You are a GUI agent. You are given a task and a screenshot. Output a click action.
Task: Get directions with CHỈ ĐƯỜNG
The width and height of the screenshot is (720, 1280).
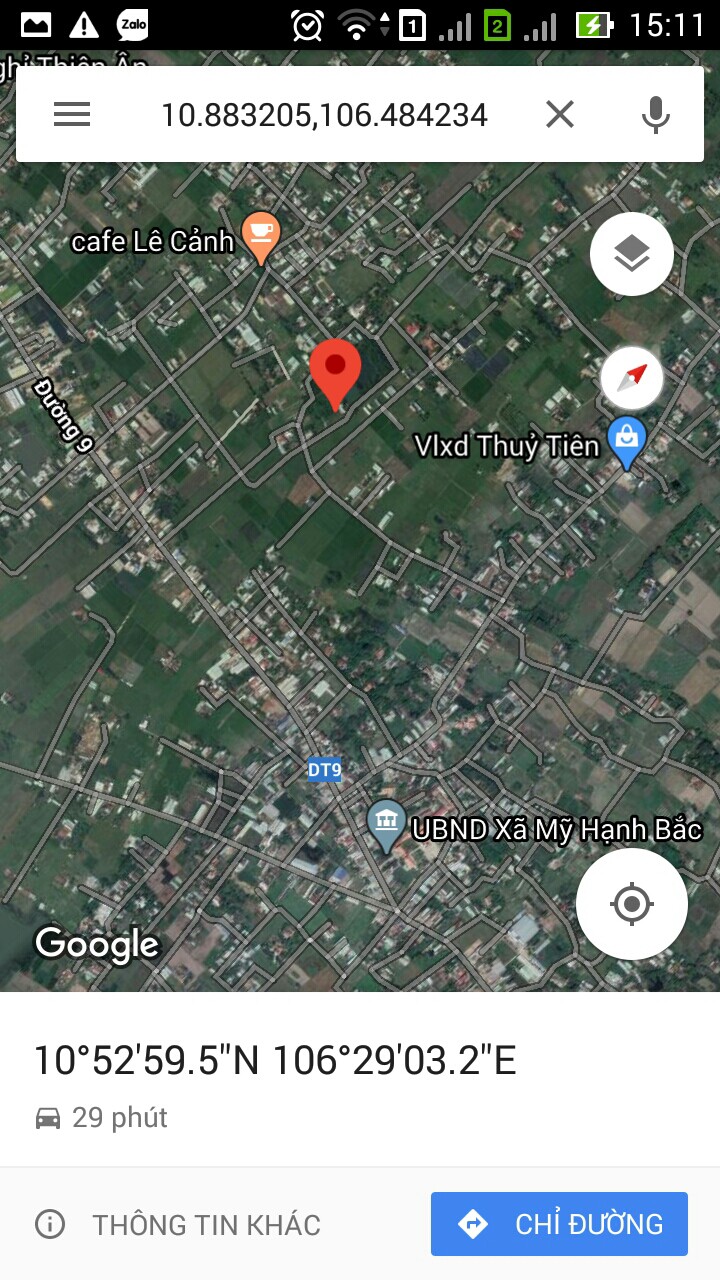click(x=560, y=1224)
